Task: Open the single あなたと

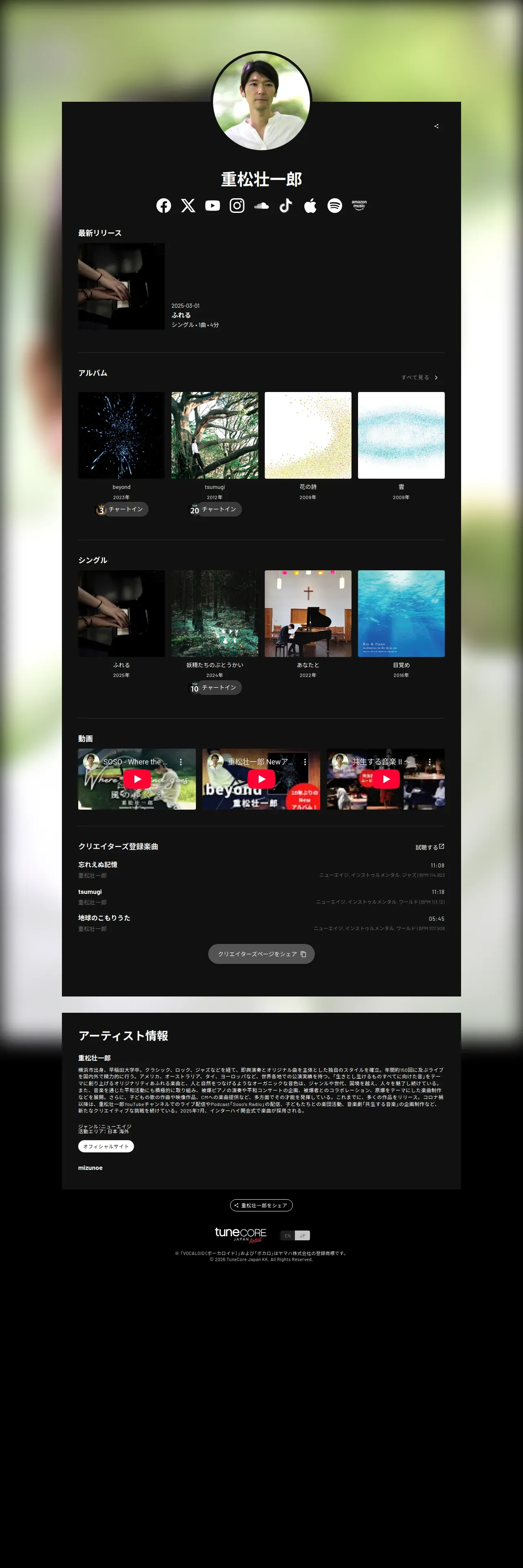Action: tap(308, 613)
